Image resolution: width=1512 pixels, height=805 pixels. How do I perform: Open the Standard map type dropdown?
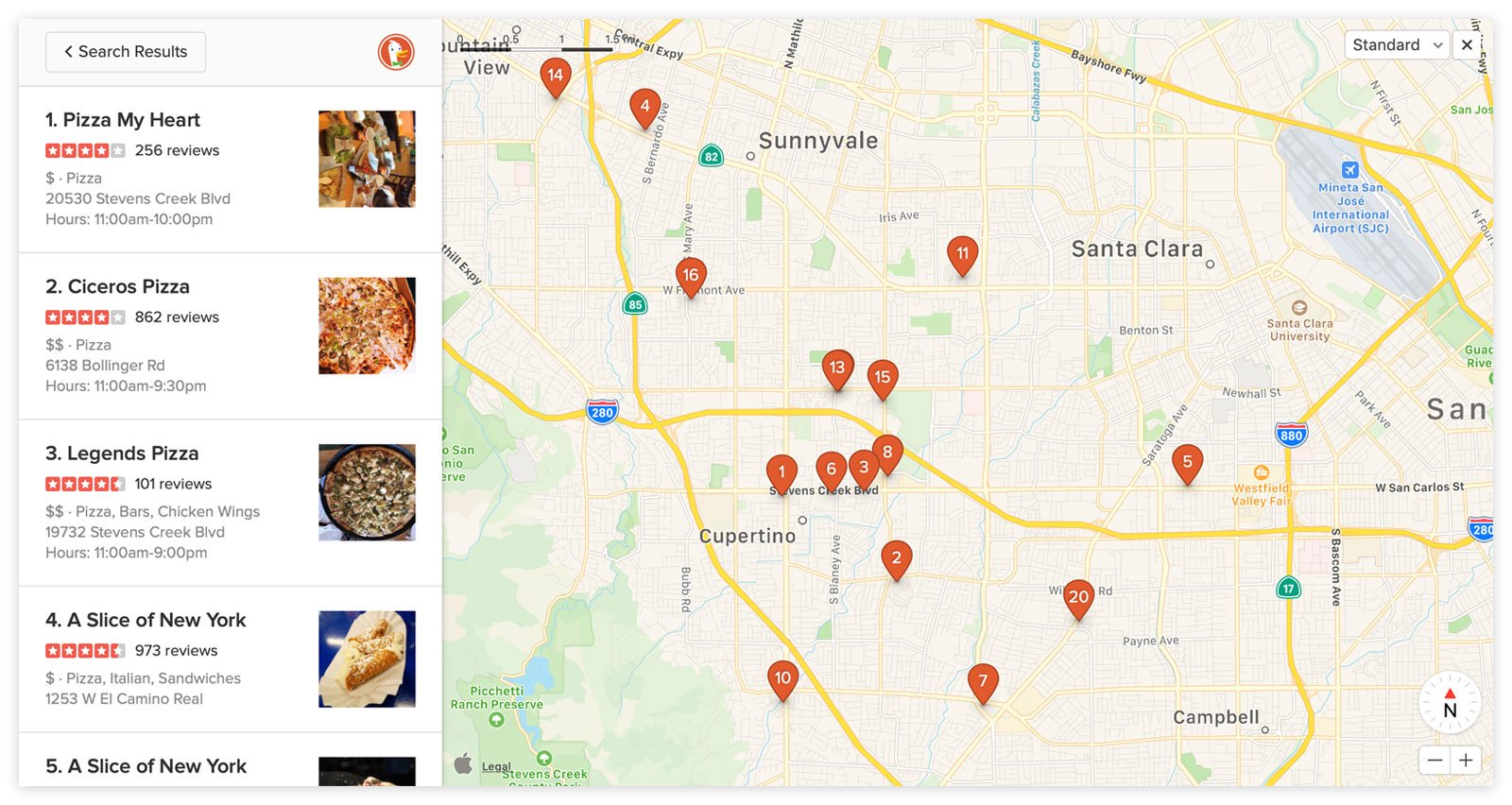[1397, 45]
